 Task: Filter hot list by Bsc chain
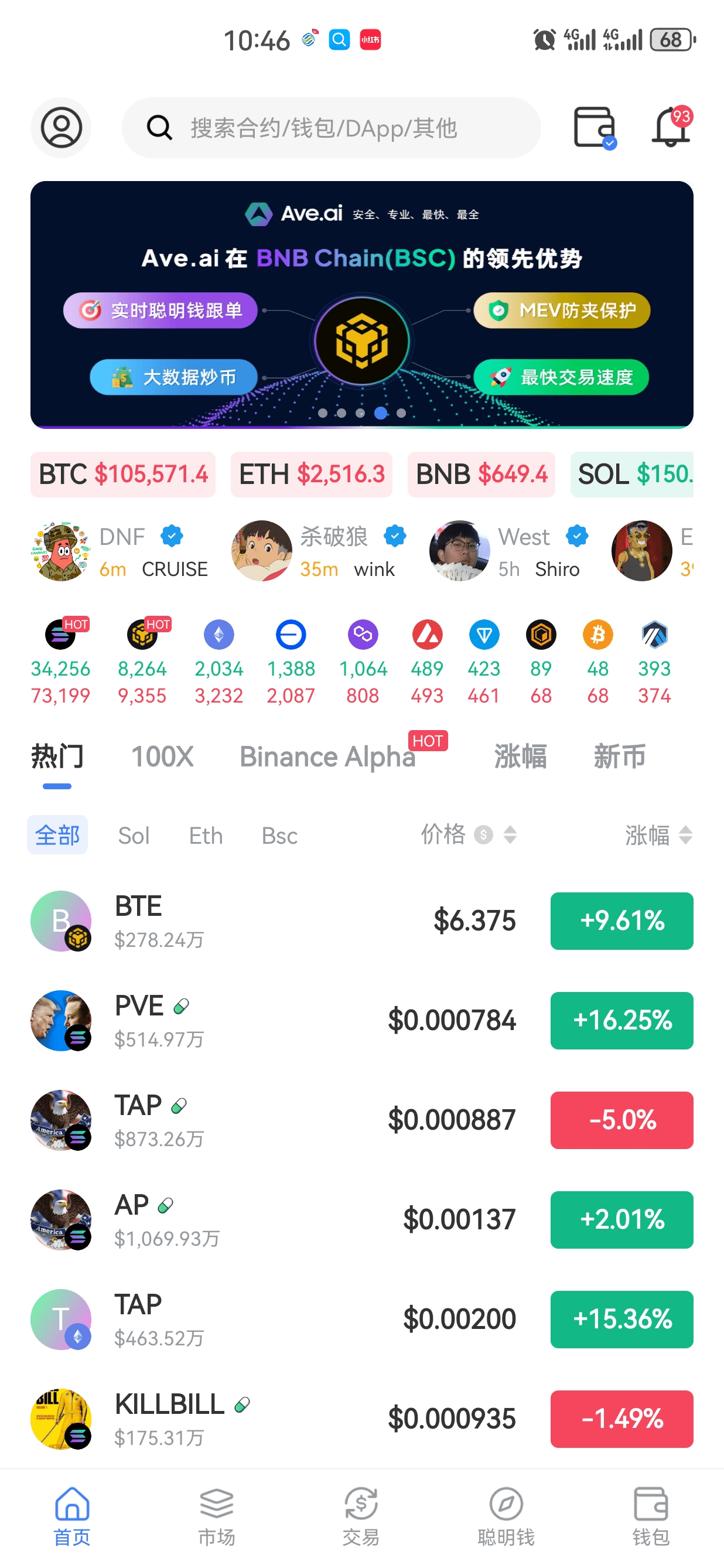point(279,835)
